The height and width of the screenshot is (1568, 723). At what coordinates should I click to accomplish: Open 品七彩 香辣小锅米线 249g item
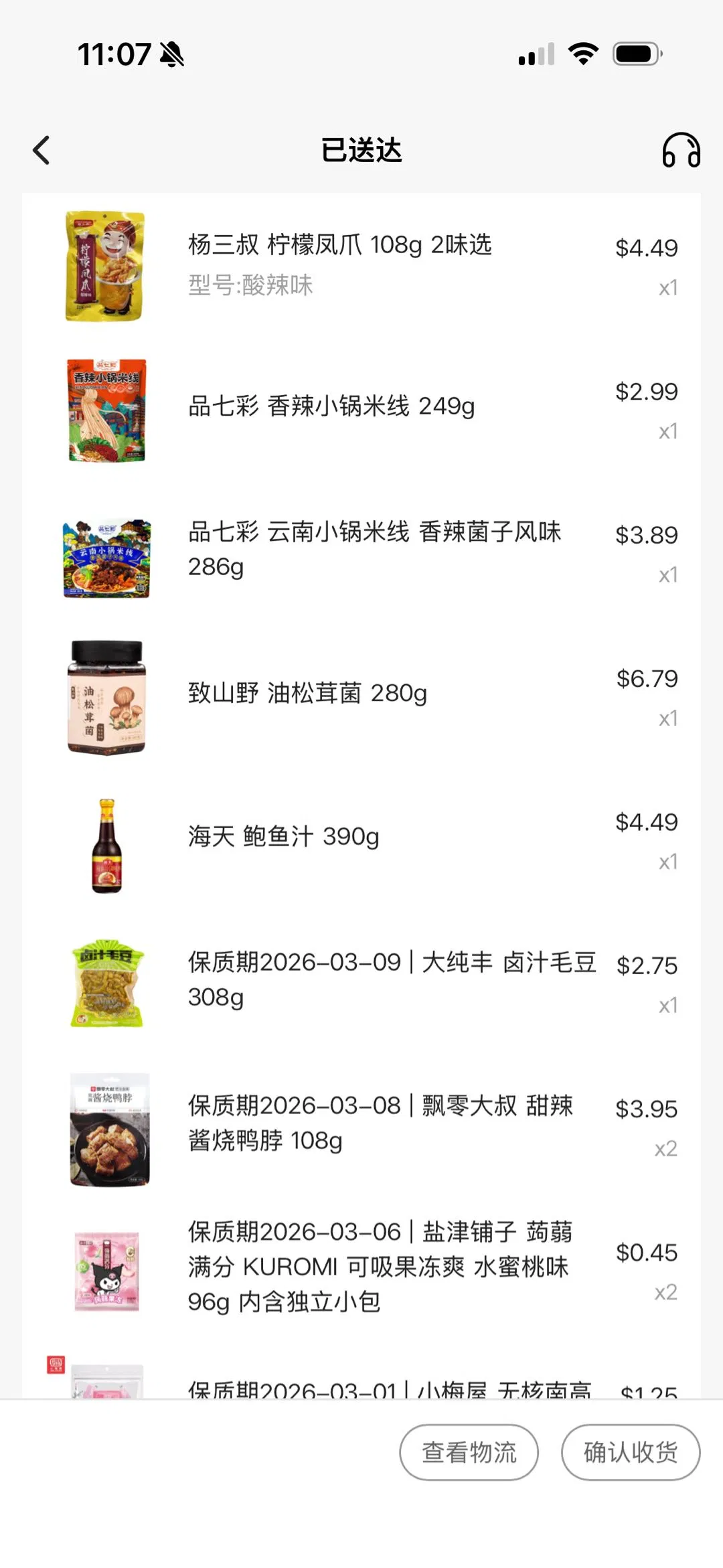331,406
